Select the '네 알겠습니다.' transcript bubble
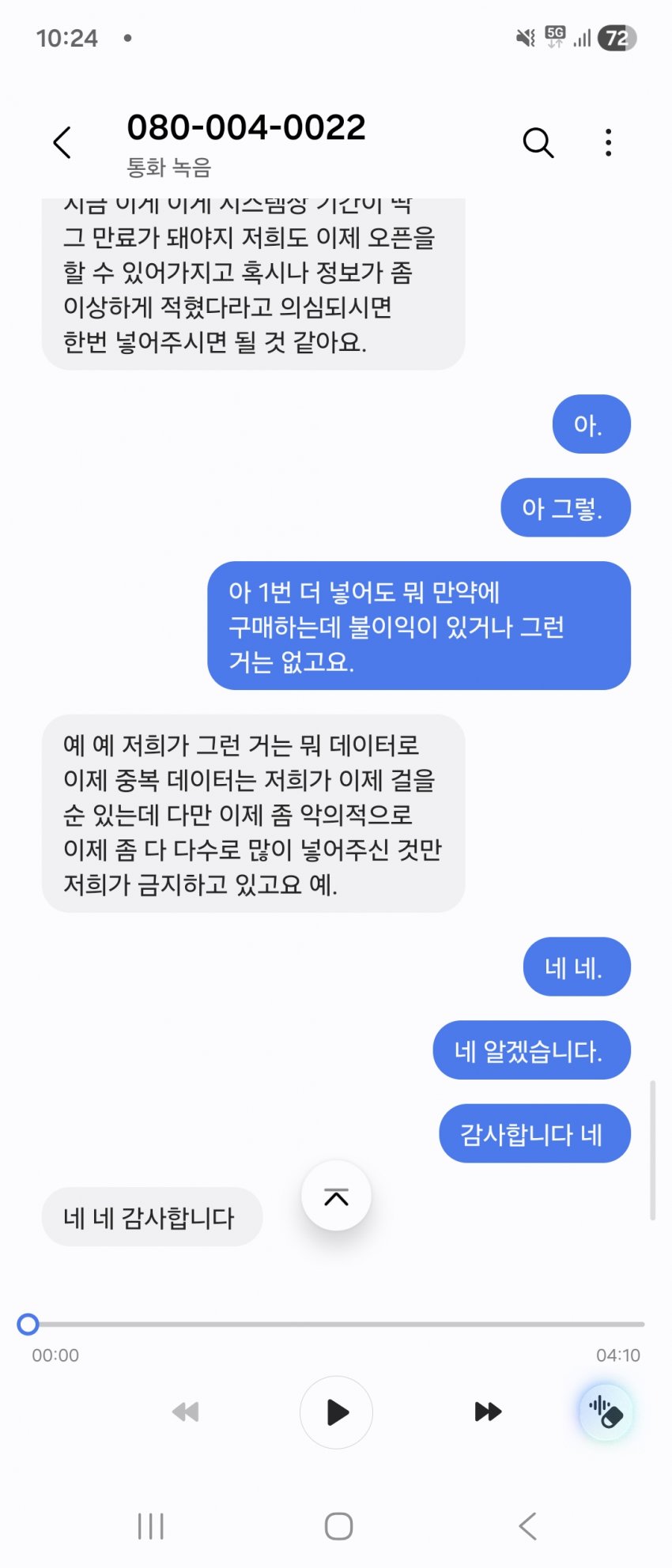Screen dimensions: 672x1568 (x=530, y=1050)
